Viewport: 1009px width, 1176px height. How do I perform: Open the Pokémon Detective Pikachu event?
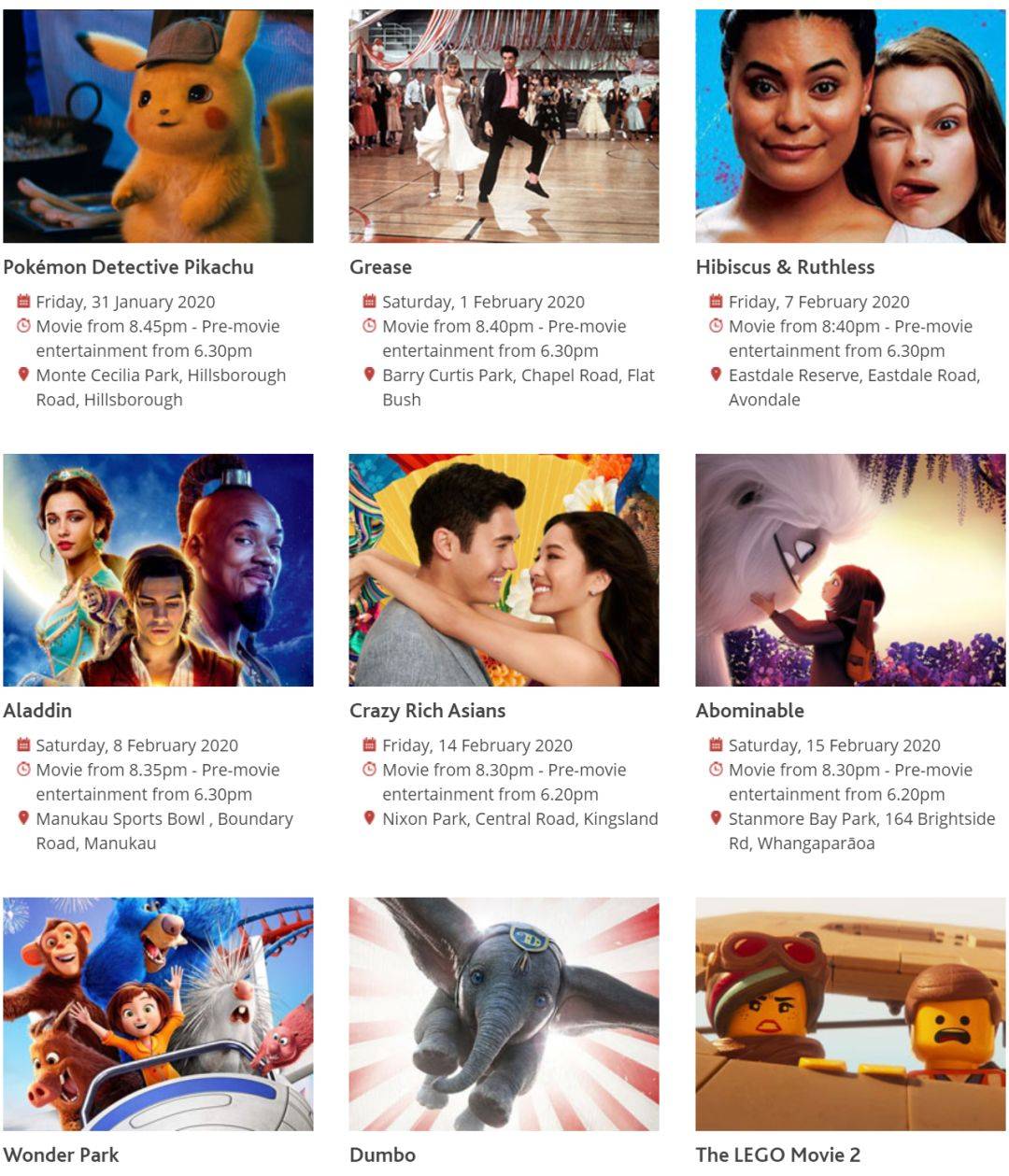(x=128, y=267)
